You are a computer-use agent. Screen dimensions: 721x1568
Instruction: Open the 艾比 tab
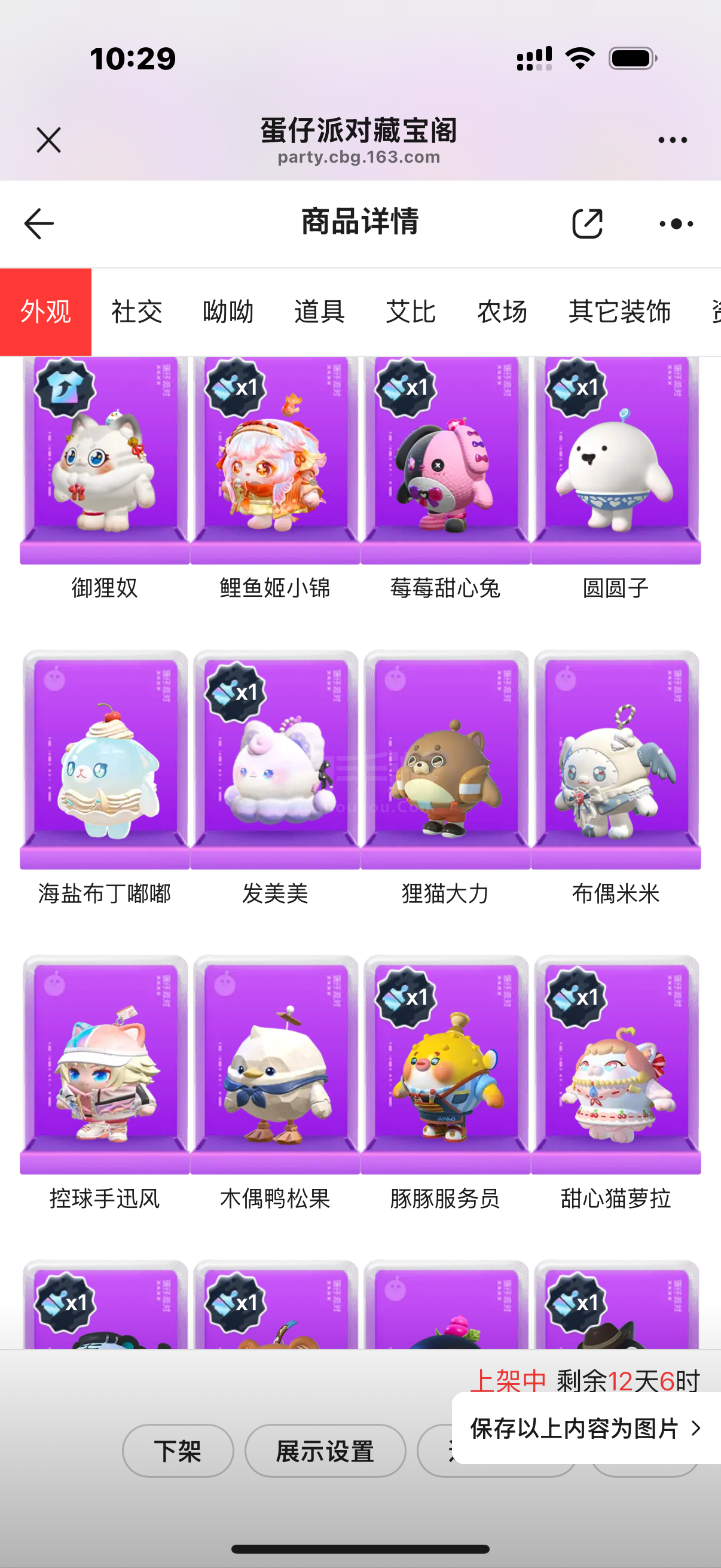click(x=411, y=312)
